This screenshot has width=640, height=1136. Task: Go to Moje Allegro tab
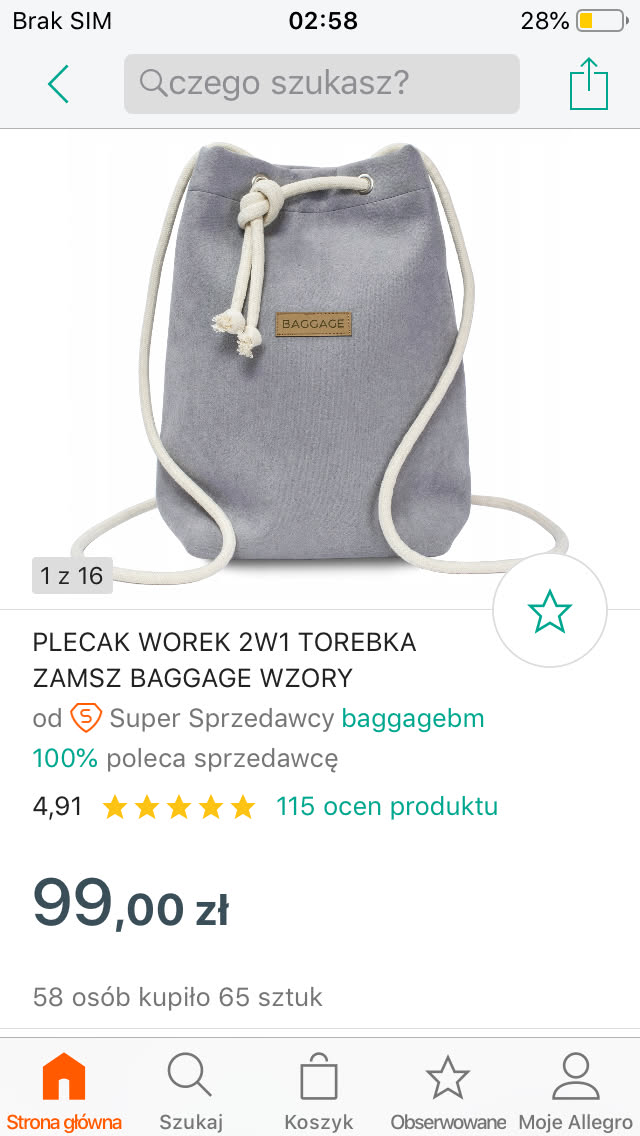575,1091
